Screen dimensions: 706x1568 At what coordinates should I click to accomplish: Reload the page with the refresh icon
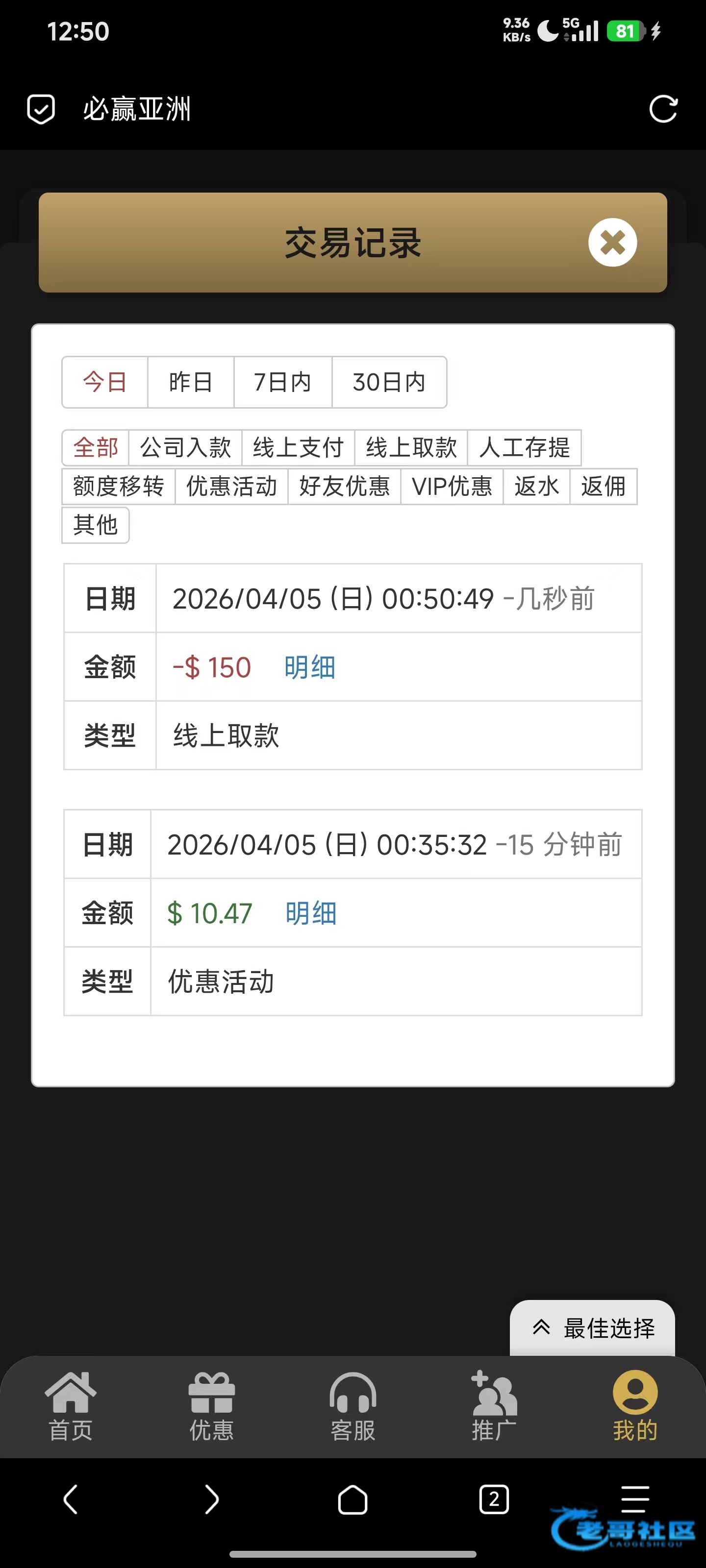pos(663,110)
